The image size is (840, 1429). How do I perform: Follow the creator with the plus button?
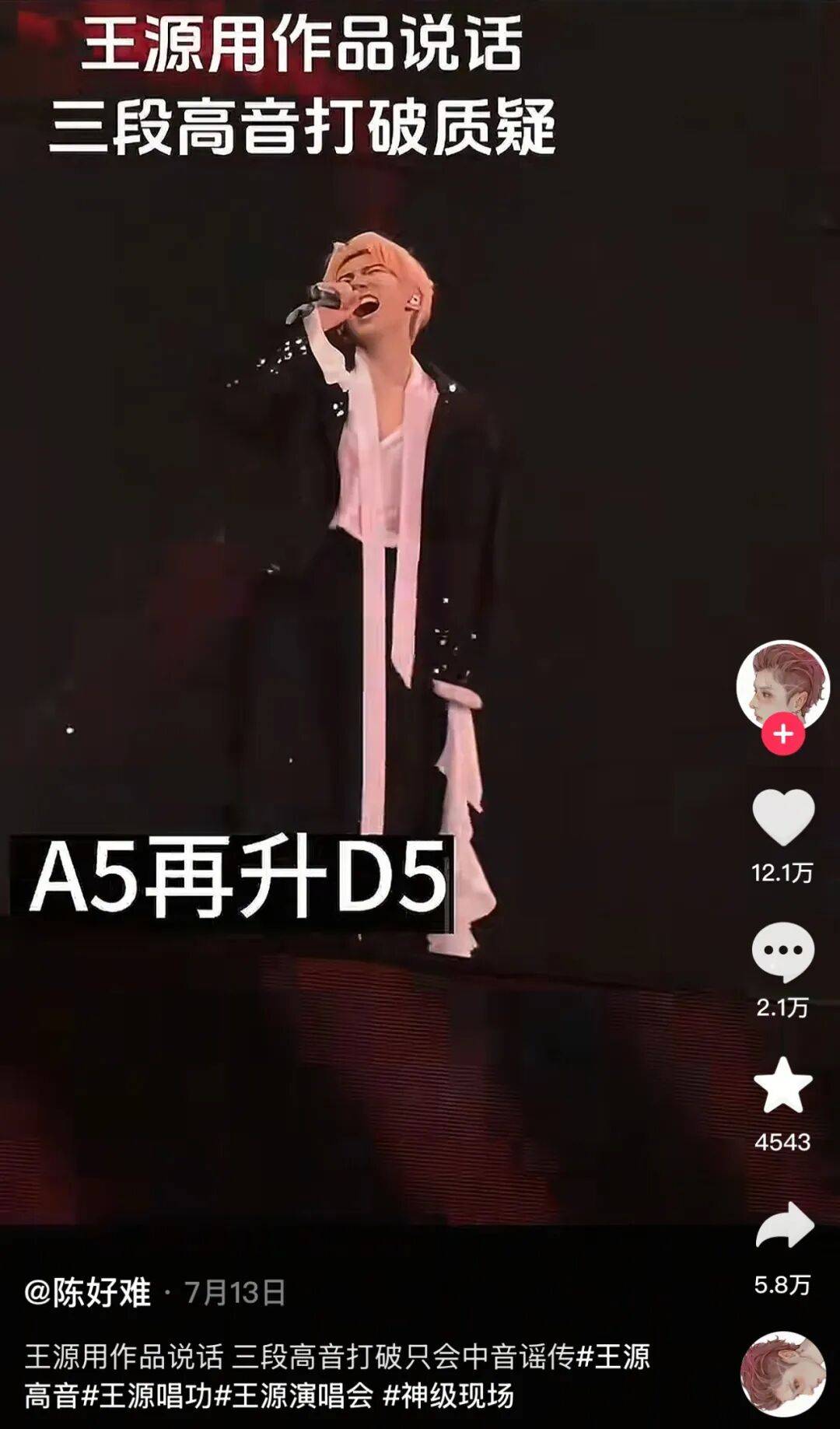(x=782, y=734)
